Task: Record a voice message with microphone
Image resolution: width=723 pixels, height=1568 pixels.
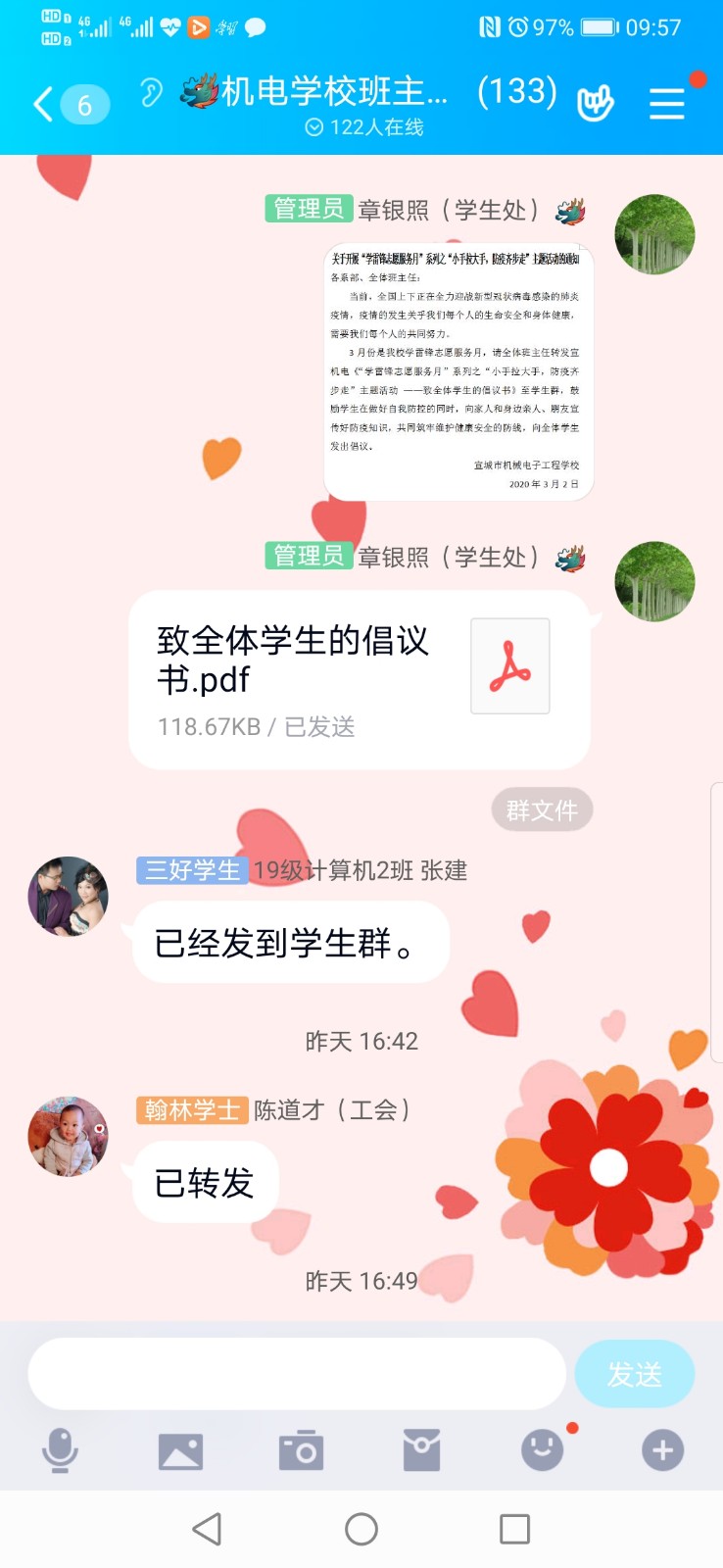Action: (x=60, y=1450)
